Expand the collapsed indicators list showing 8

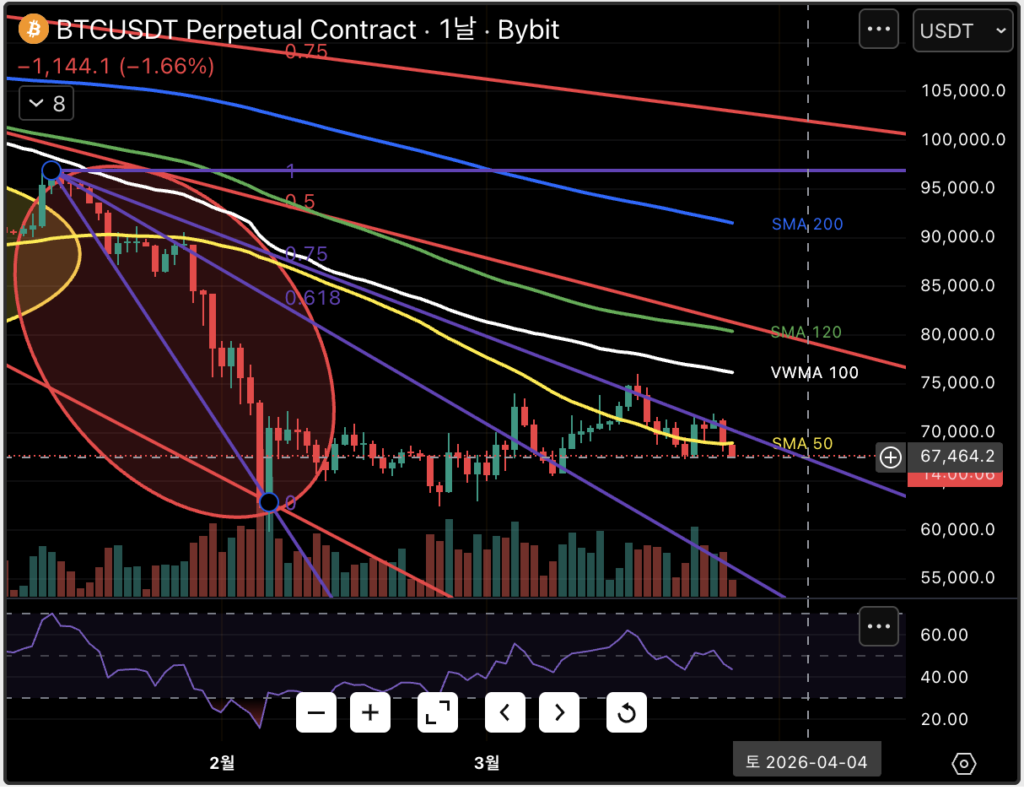(x=46, y=103)
